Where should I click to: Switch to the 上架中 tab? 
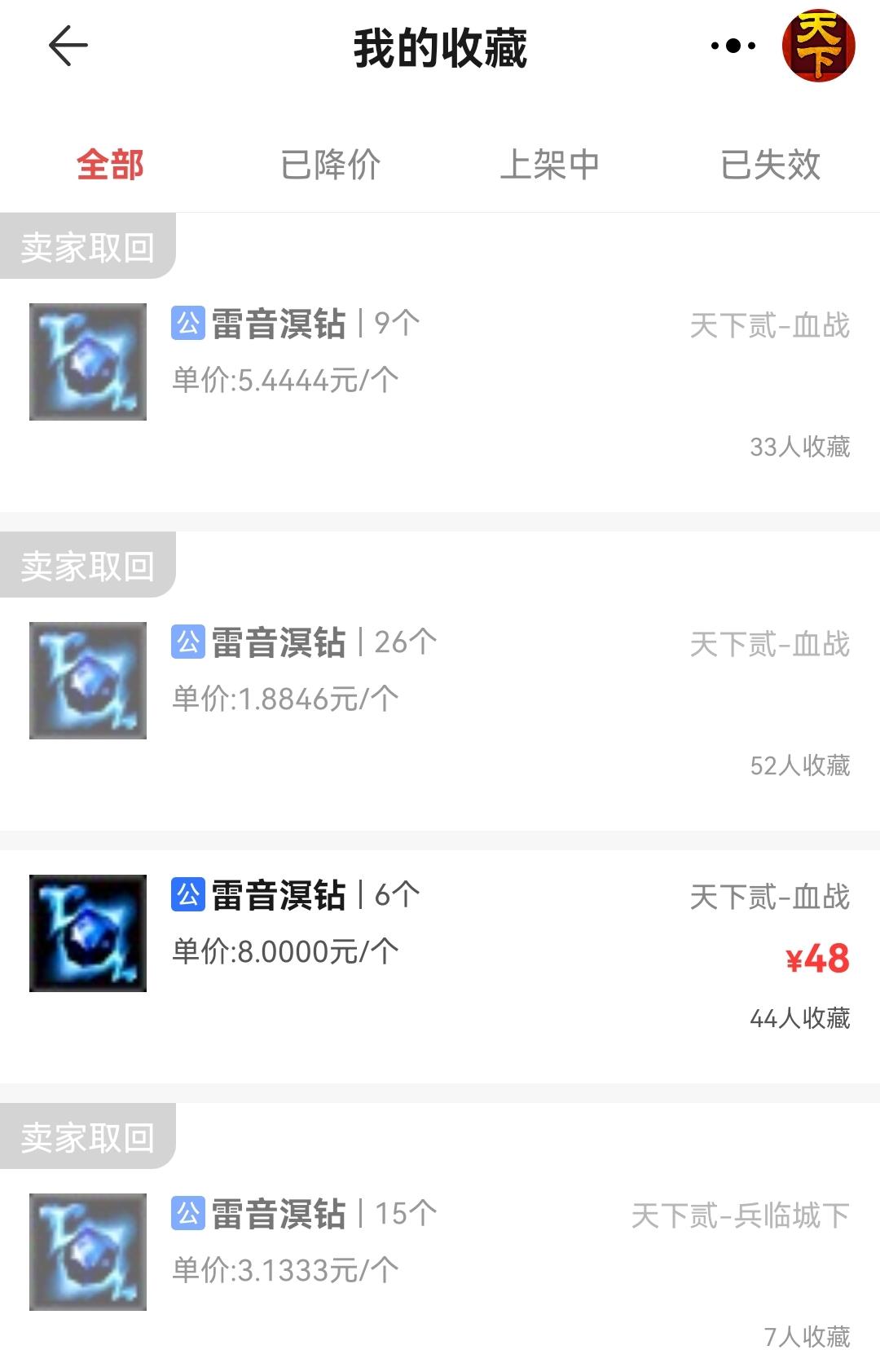pos(550,165)
